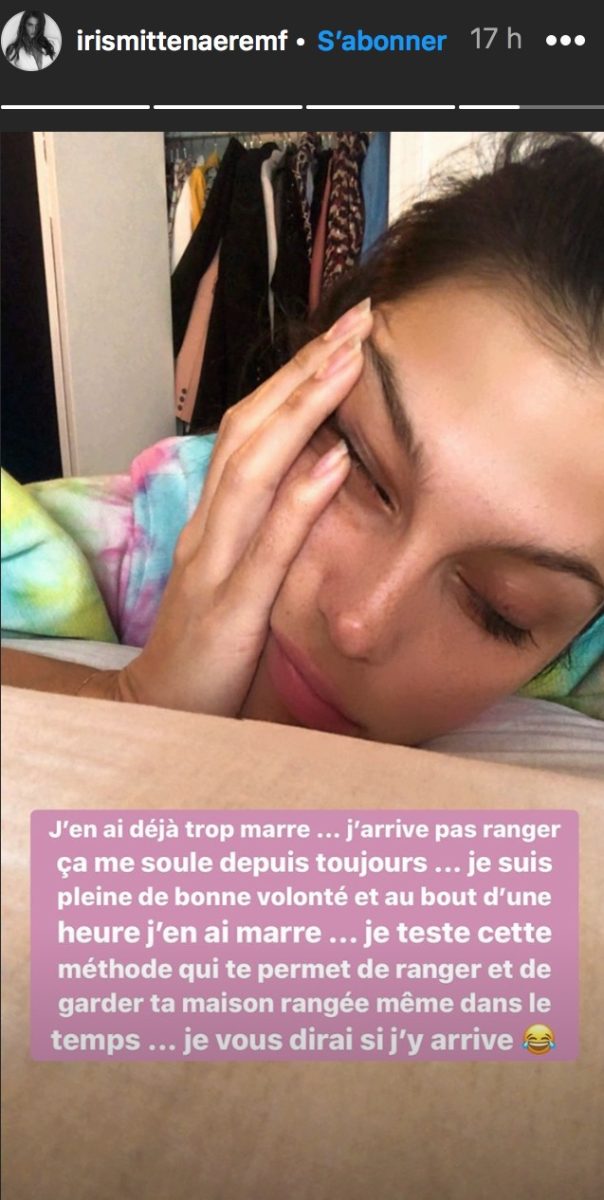Tap S'abonner to follow the account
The height and width of the screenshot is (1200, 604).
[x=381, y=42]
